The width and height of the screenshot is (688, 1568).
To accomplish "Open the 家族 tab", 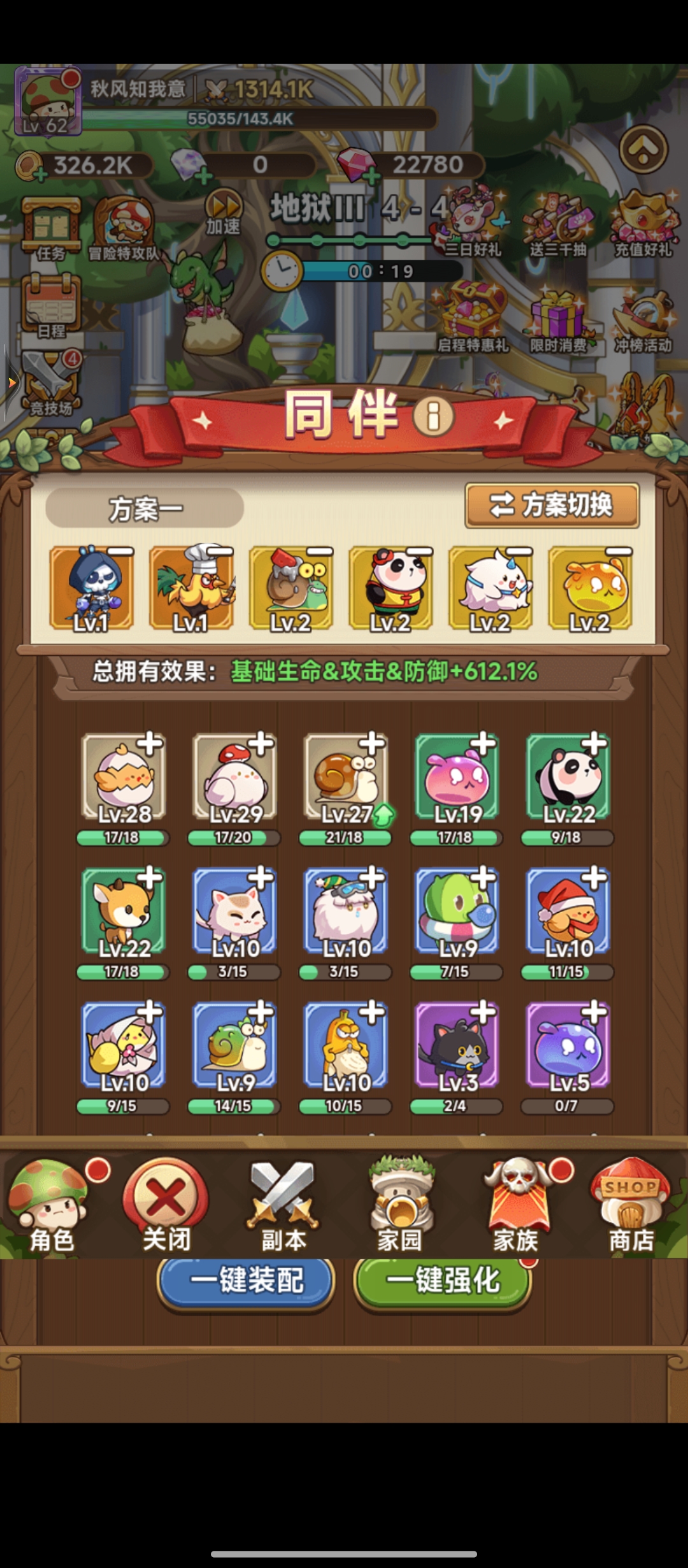I will [516, 1205].
